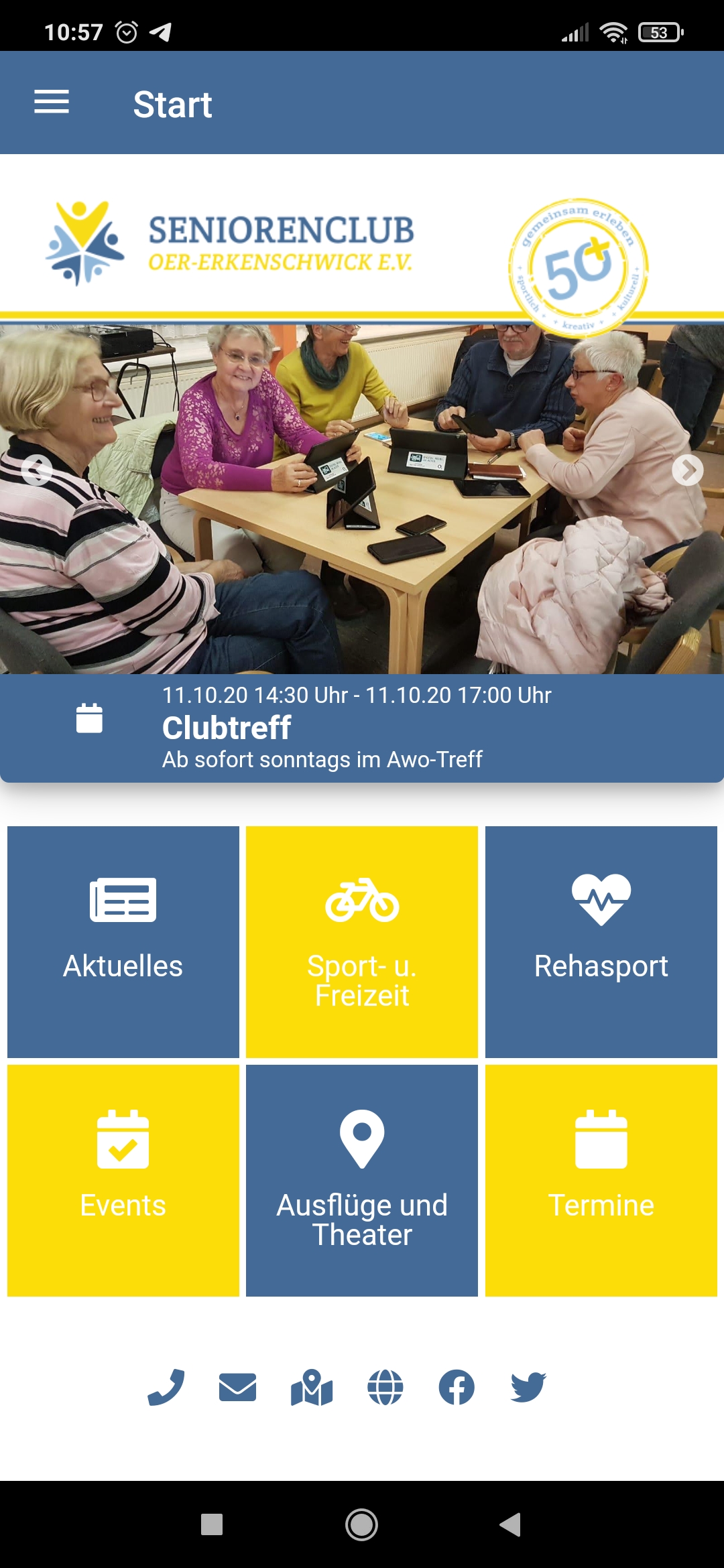Send an email via envelope icon
The image size is (724, 1568).
(237, 1387)
